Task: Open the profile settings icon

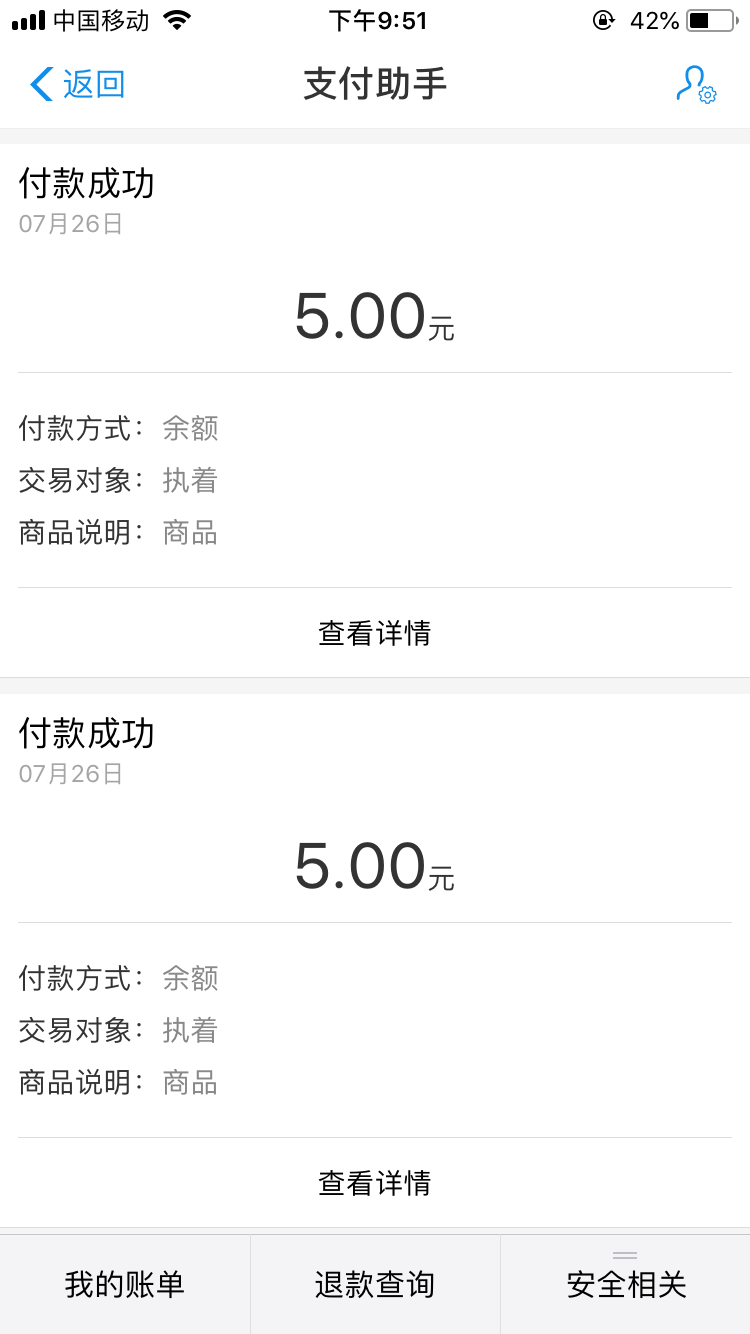Action: pos(696,85)
